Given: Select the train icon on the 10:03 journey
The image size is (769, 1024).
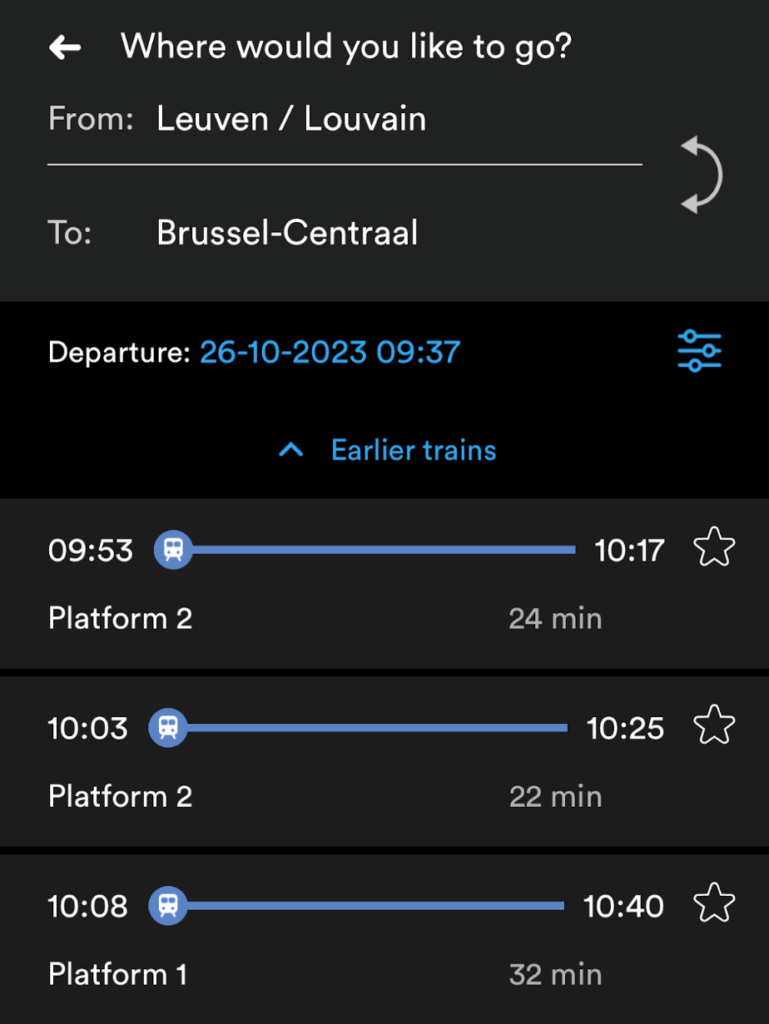Looking at the screenshot, I should tap(168, 728).
